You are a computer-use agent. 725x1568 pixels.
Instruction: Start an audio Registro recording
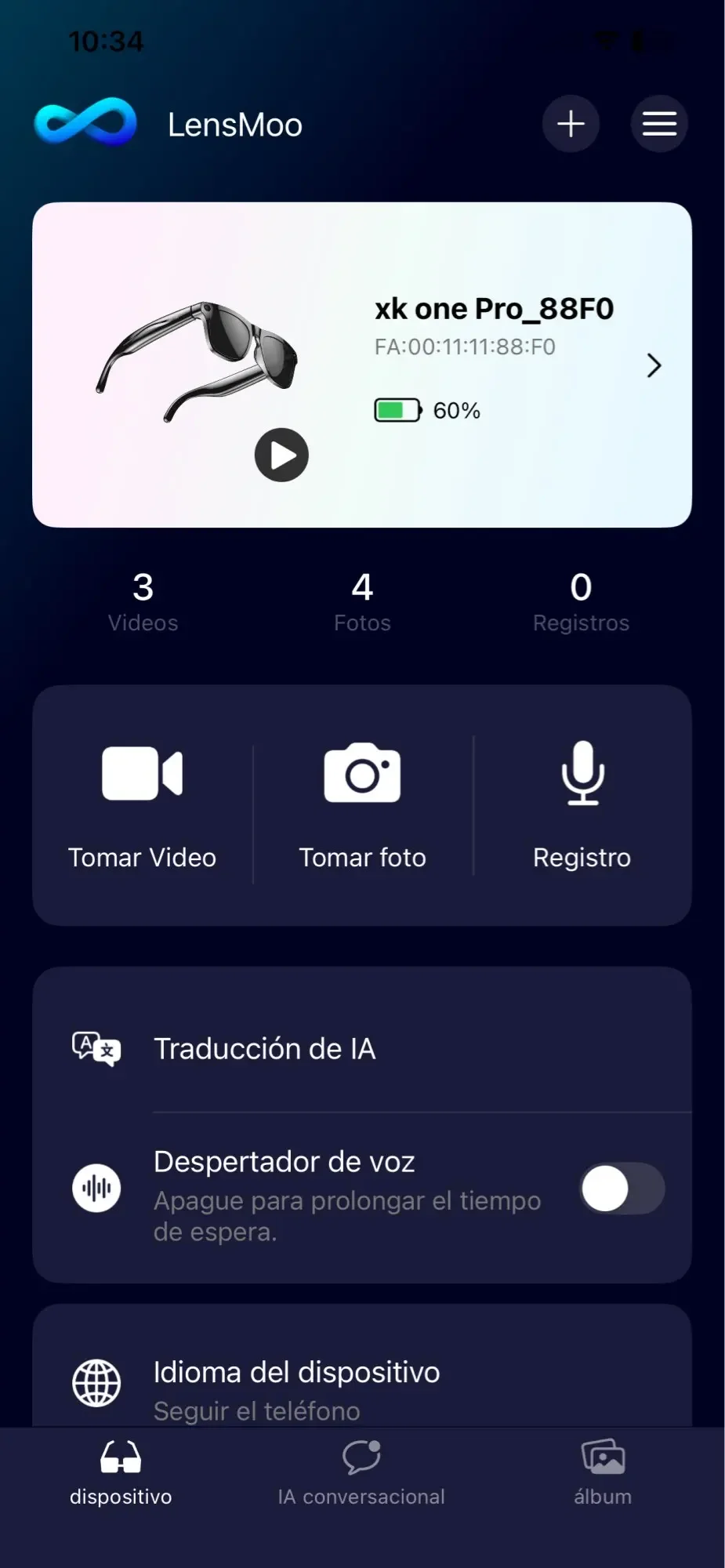tap(582, 806)
